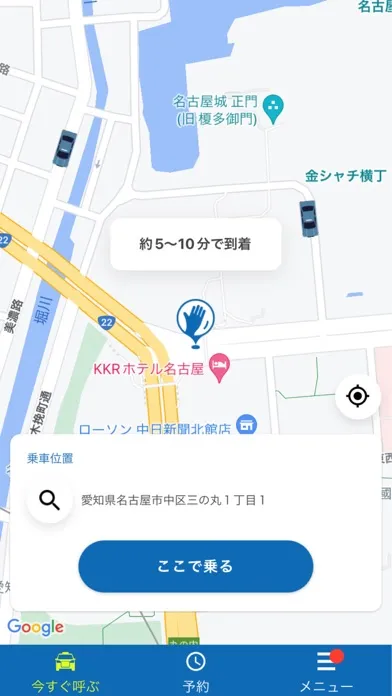Open the メニュー tab
Viewport: 392px width, 696px height.
click(326, 672)
